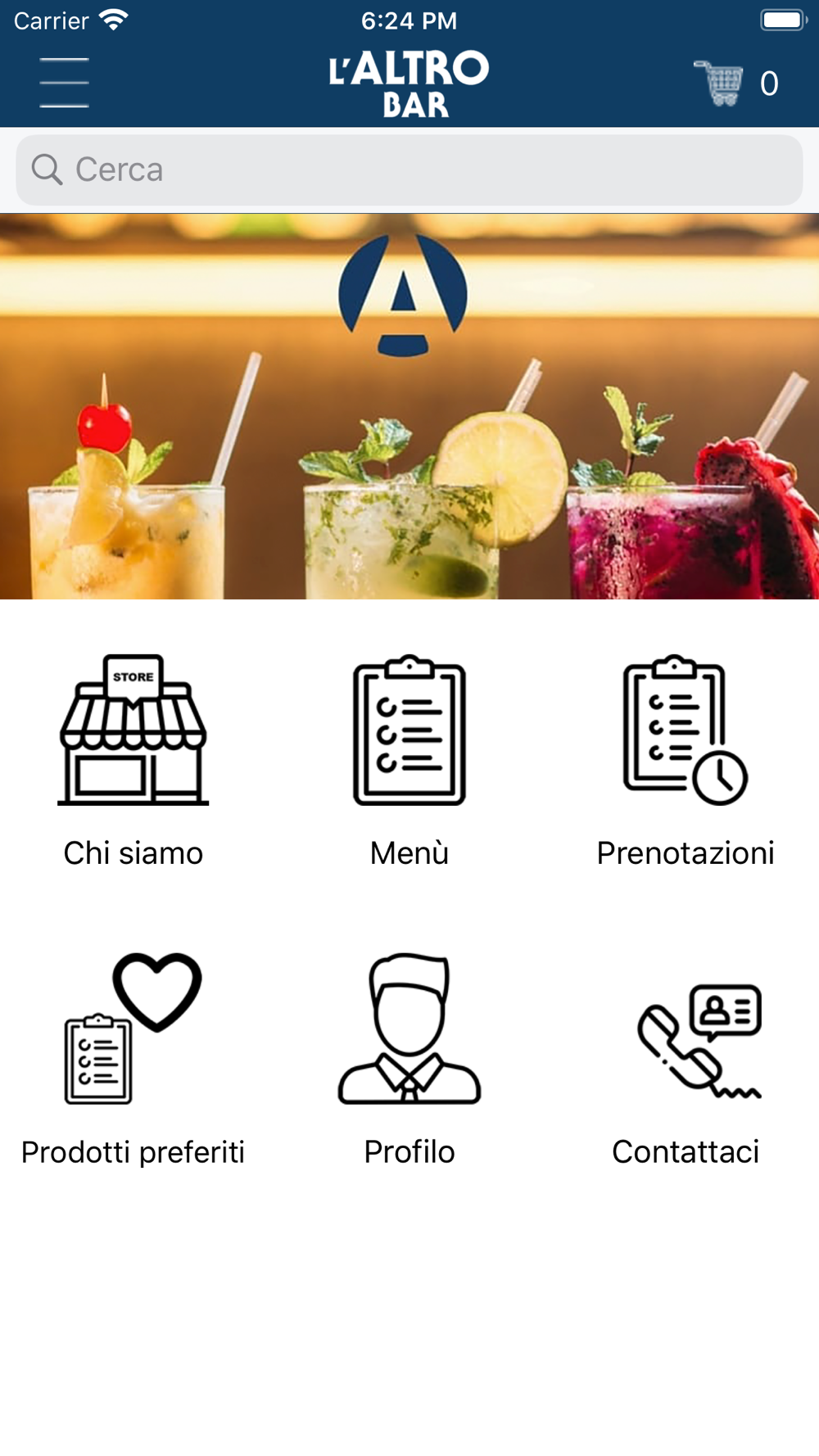Tap the Cerca search field
The height and width of the screenshot is (1456, 819).
(409, 170)
